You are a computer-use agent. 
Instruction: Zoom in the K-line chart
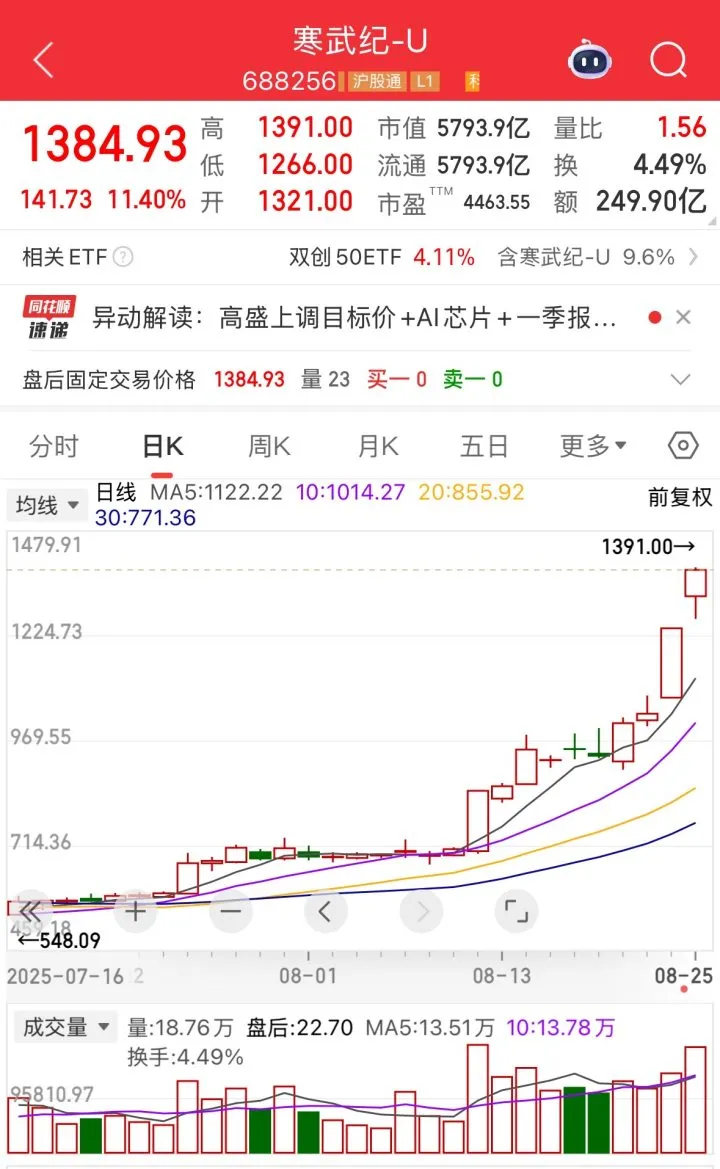pos(135,911)
